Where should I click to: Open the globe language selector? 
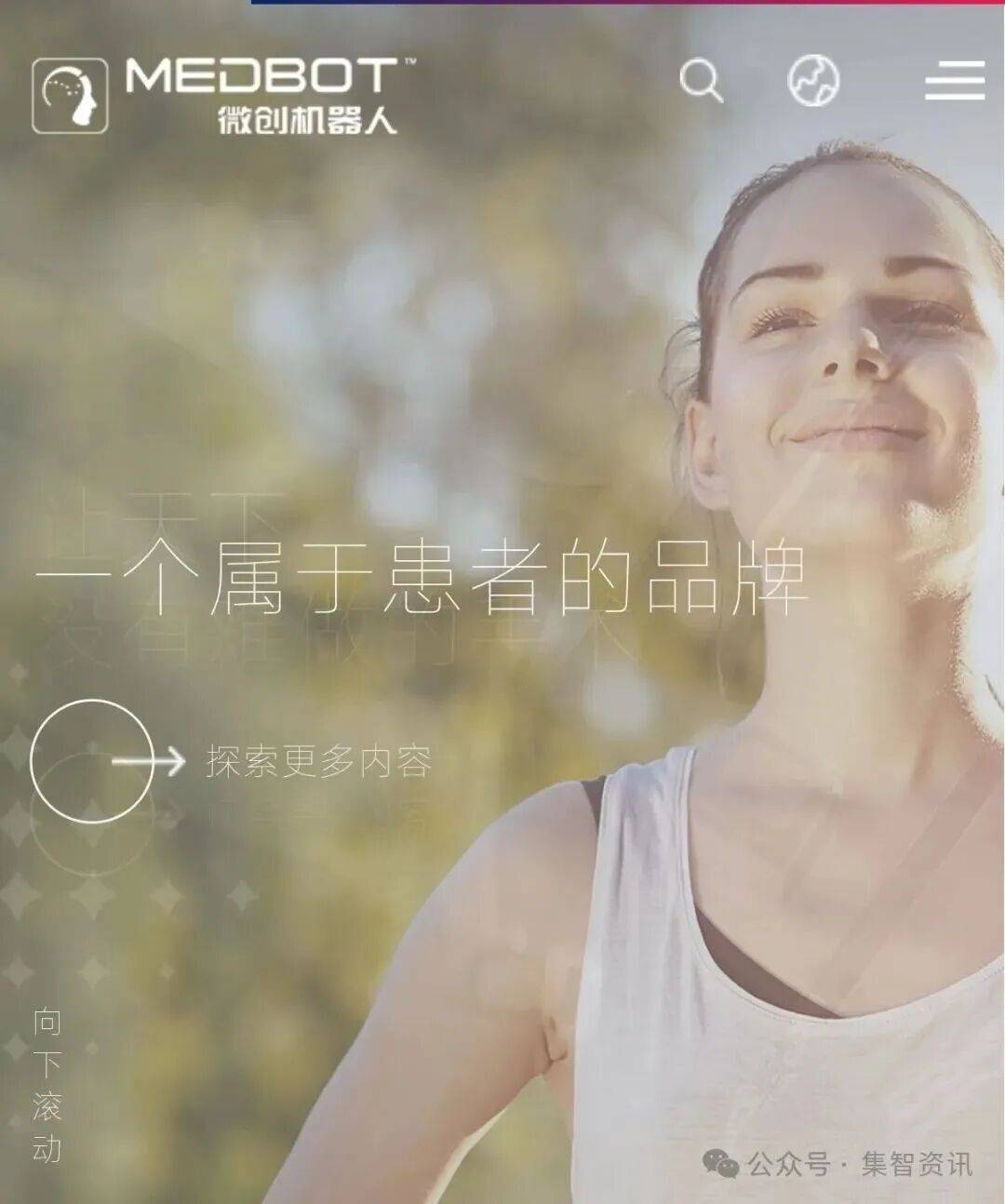pyautogui.click(x=813, y=81)
